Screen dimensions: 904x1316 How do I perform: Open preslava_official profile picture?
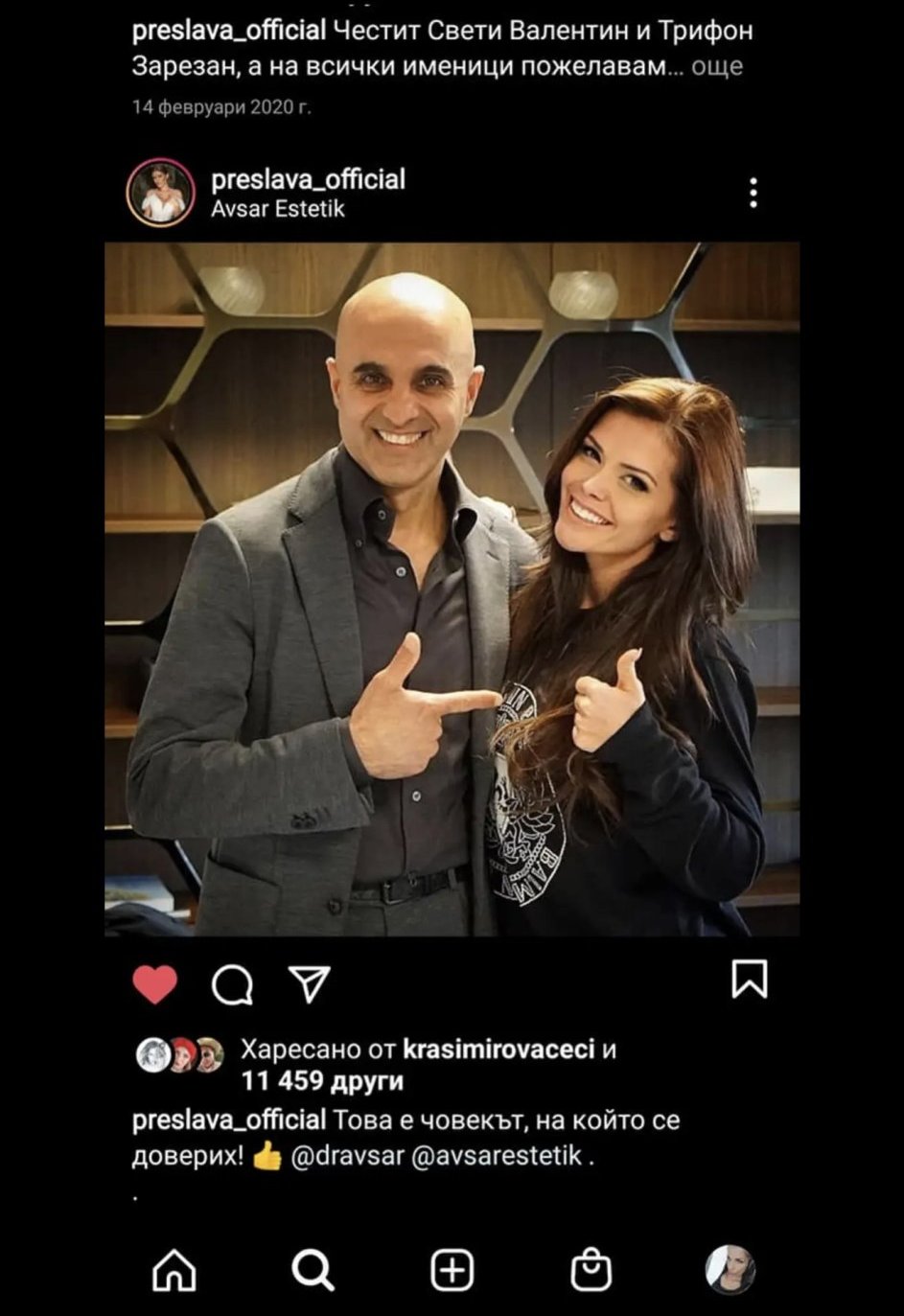160,193
